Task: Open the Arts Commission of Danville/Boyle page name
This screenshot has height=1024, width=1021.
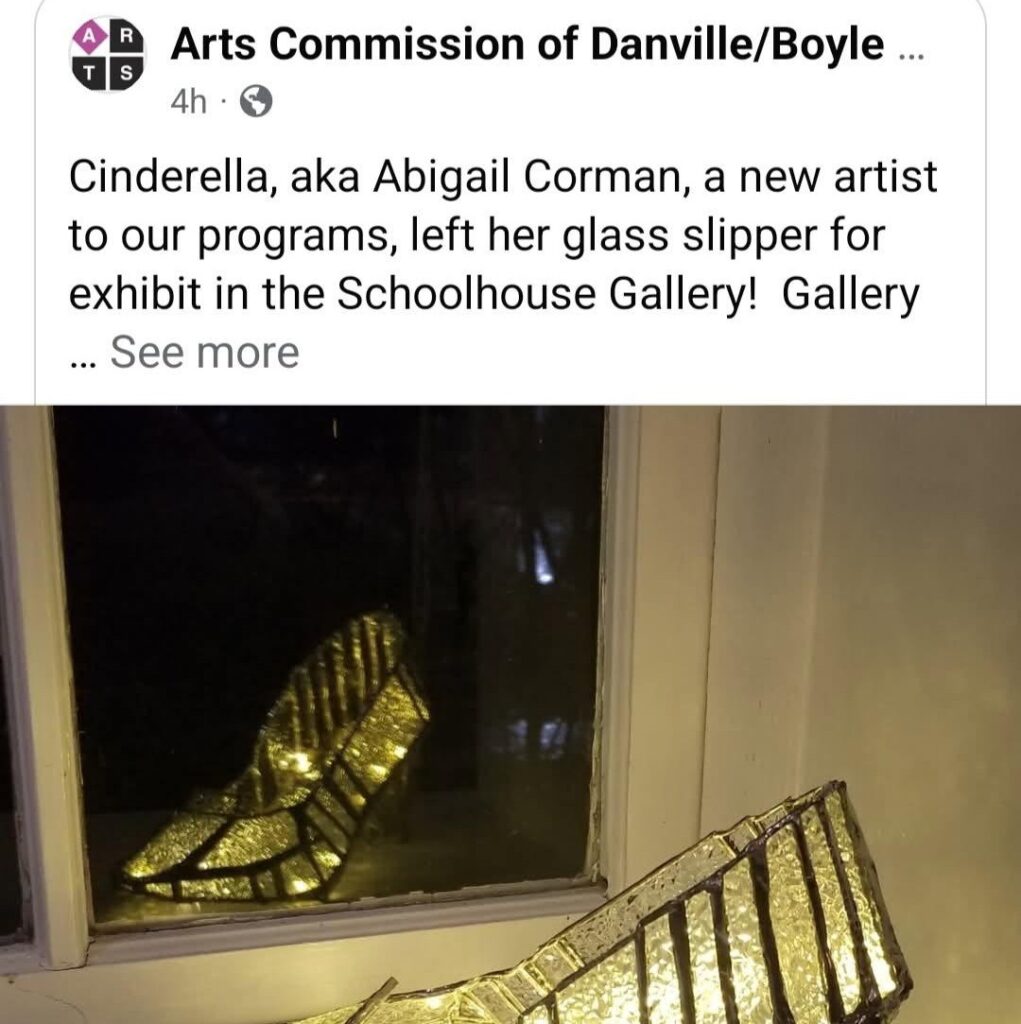Action: coord(527,44)
